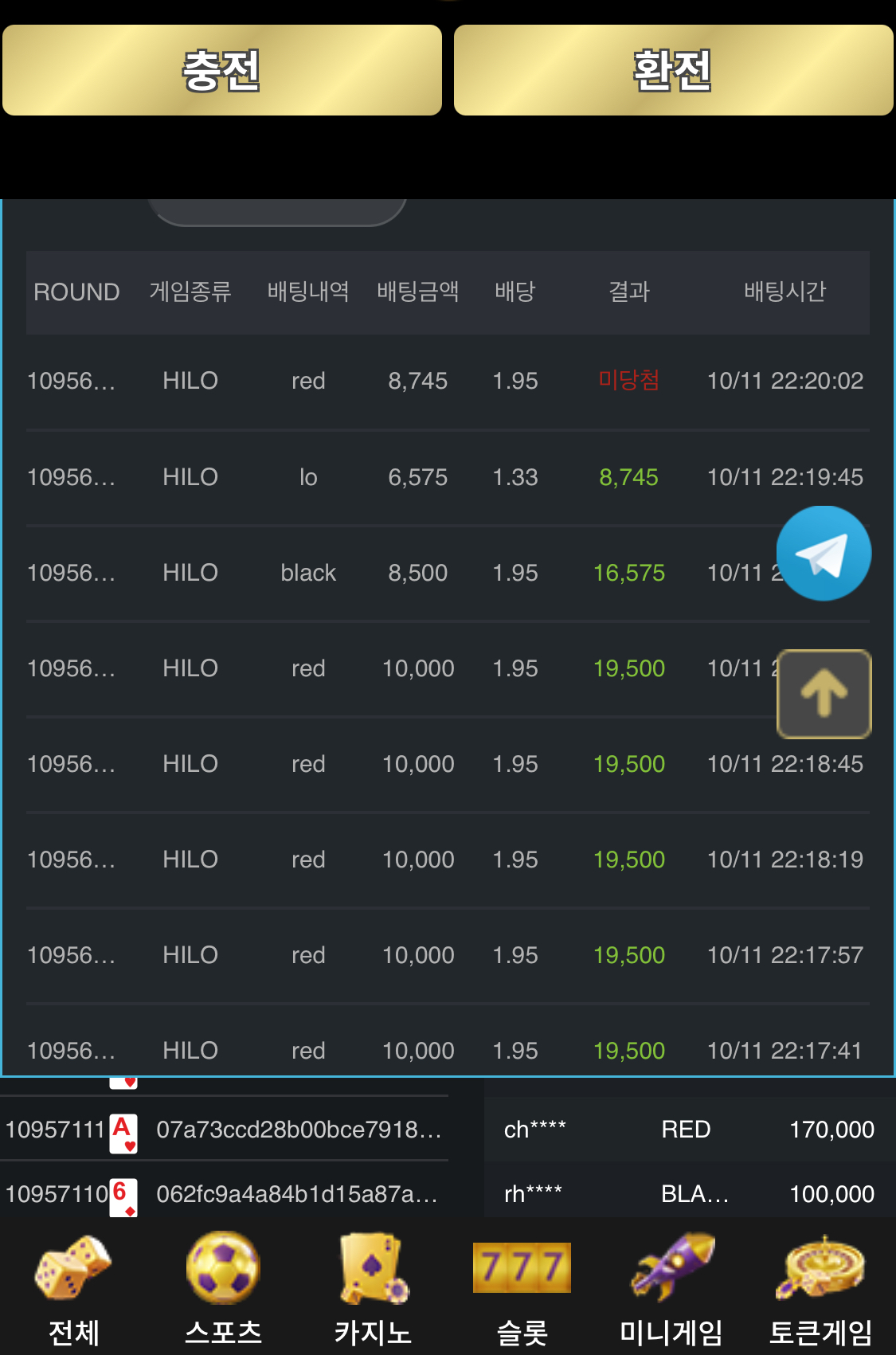Tap the 충전 deposit button
896x1355 pixels.
pyautogui.click(x=222, y=70)
